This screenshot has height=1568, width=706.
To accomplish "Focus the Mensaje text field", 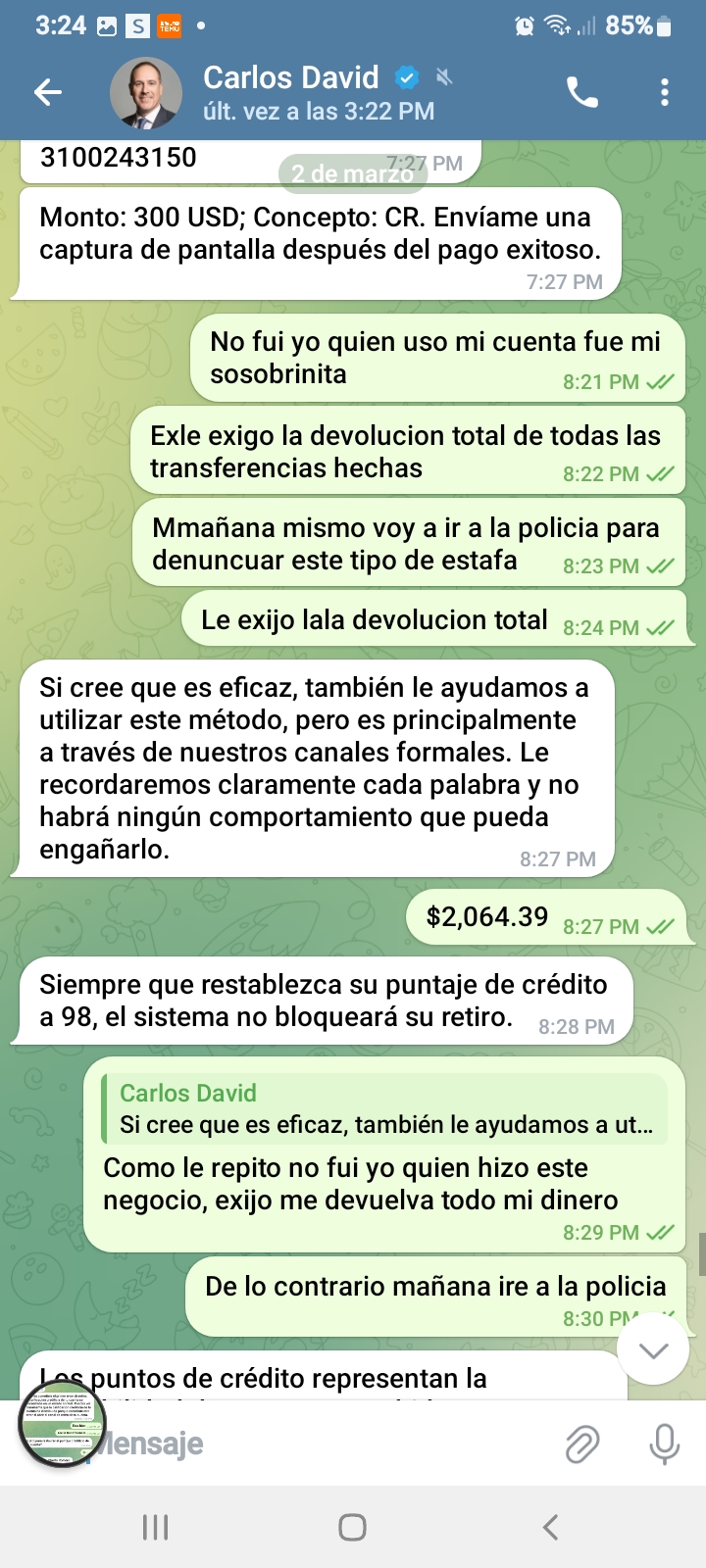I will (324, 1444).
